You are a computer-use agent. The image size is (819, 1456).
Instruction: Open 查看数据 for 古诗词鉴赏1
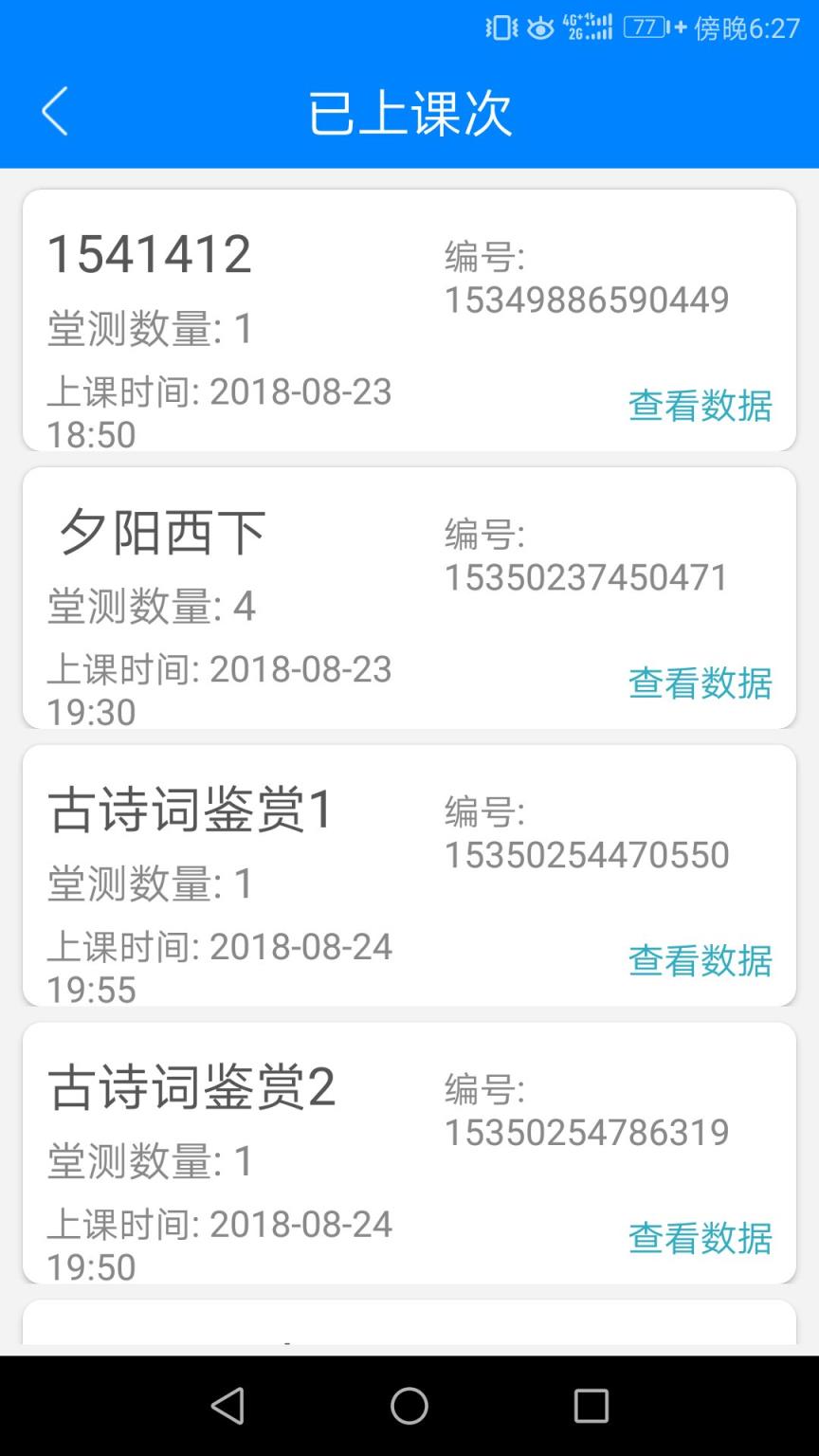point(701,961)
